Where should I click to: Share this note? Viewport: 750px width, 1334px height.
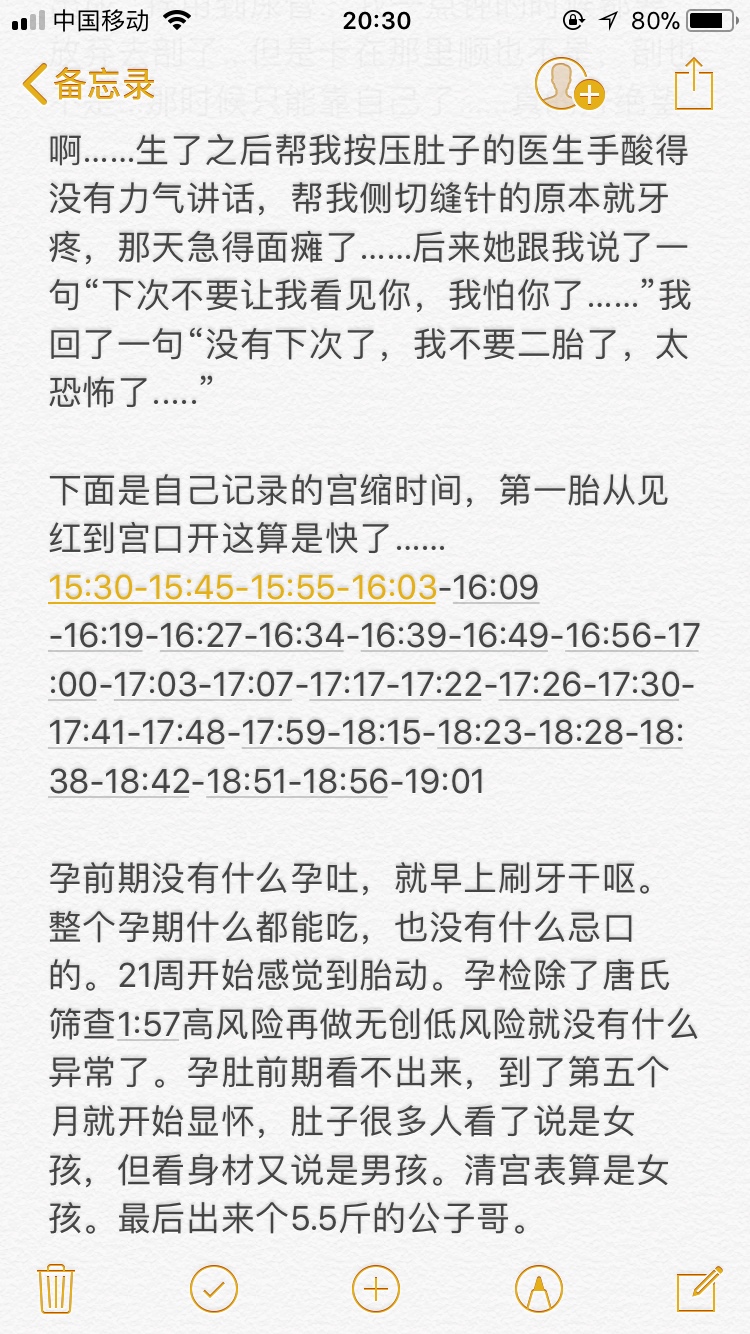coord(693,83)
